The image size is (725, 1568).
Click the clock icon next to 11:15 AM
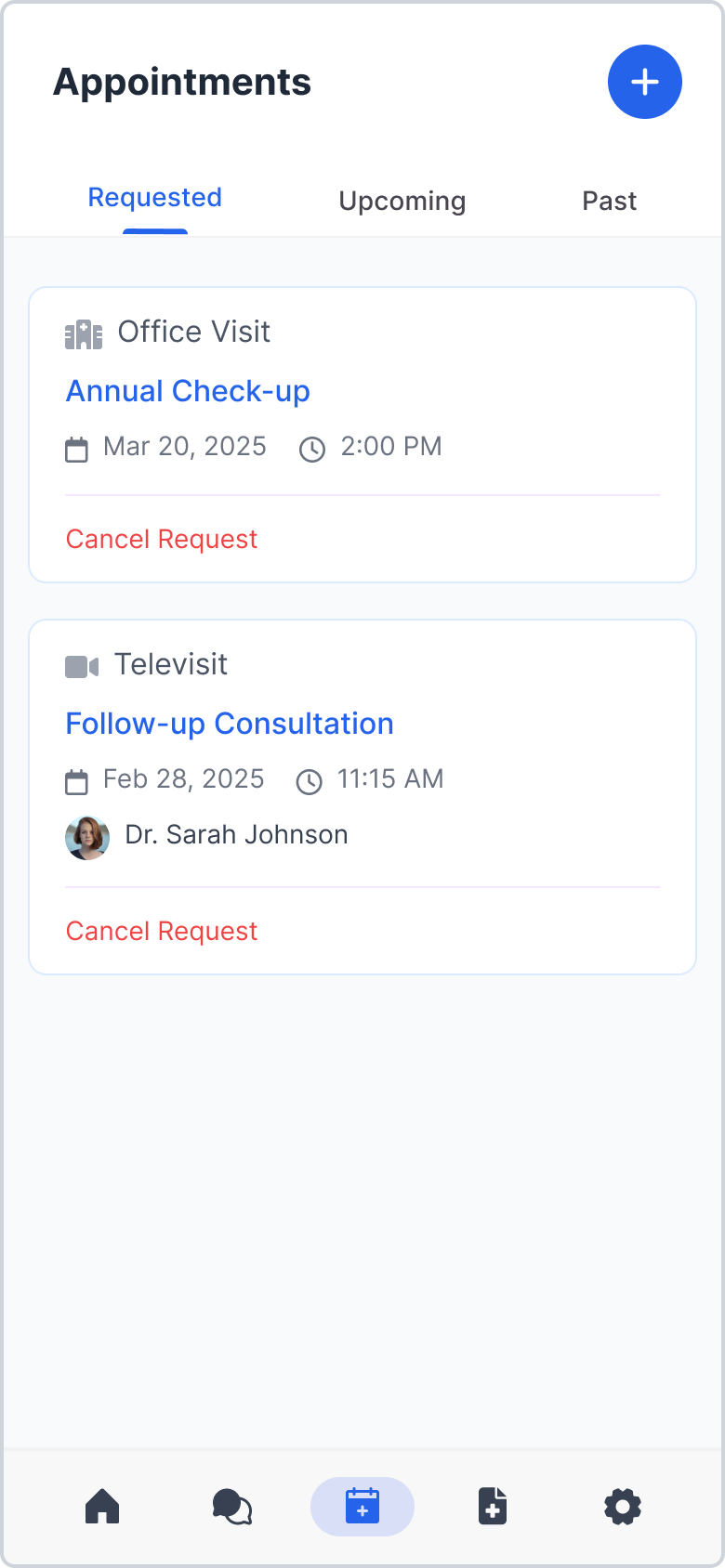(310, 781)
